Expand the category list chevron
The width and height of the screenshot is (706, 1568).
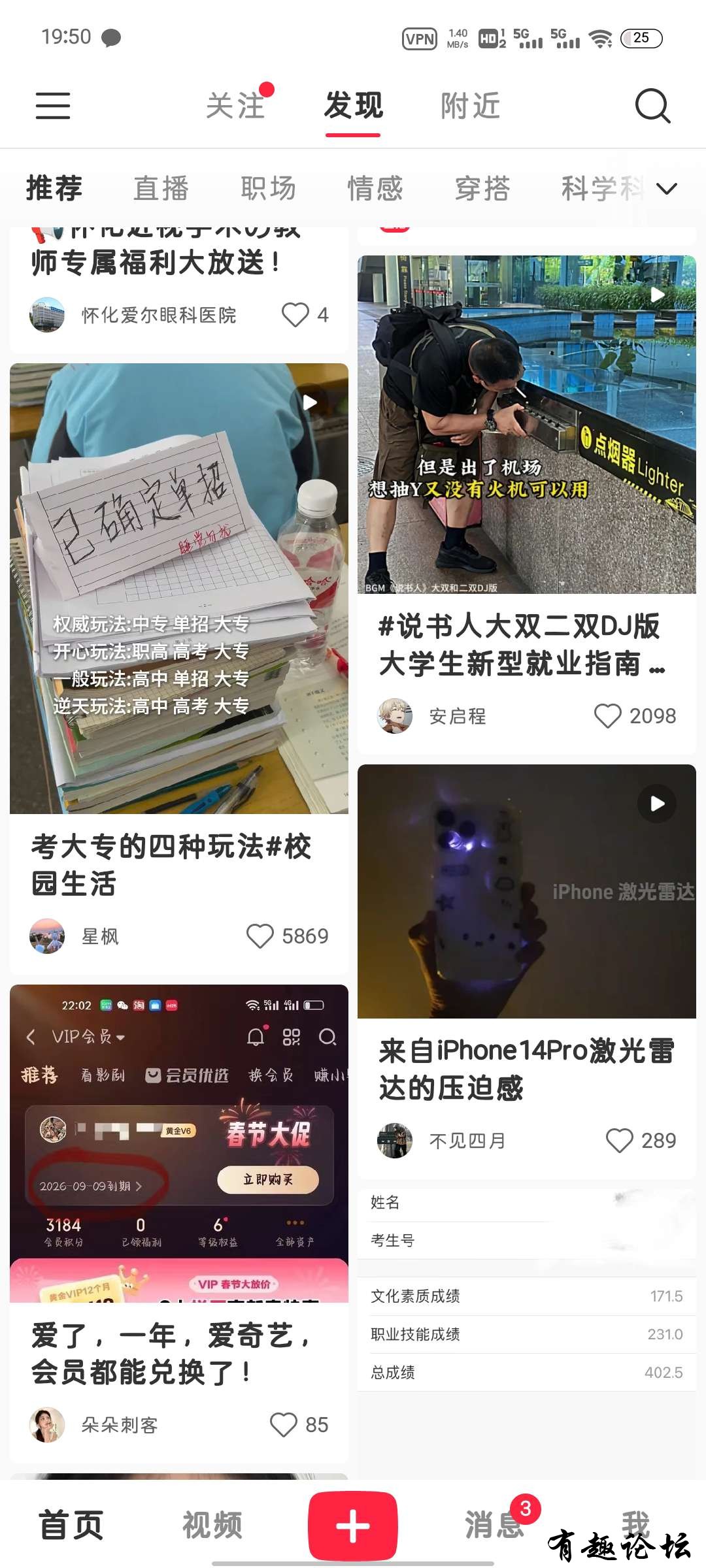(667, 189)
